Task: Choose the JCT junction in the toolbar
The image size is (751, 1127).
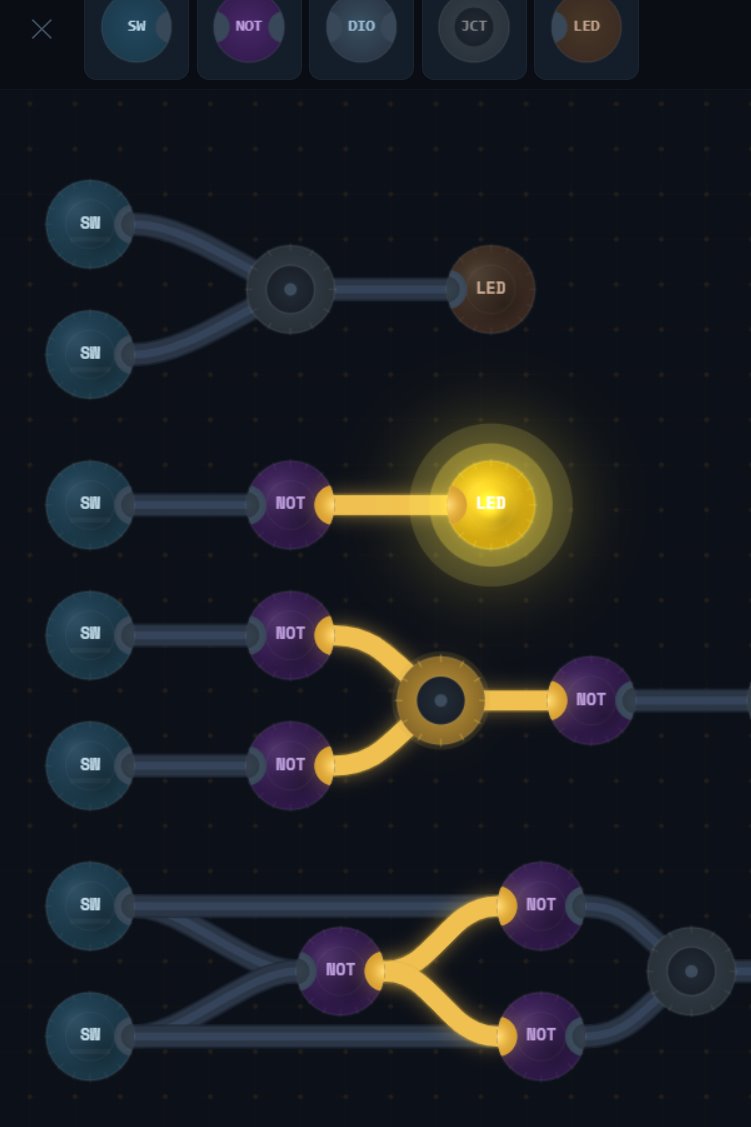Action: [x=474, y=27]
